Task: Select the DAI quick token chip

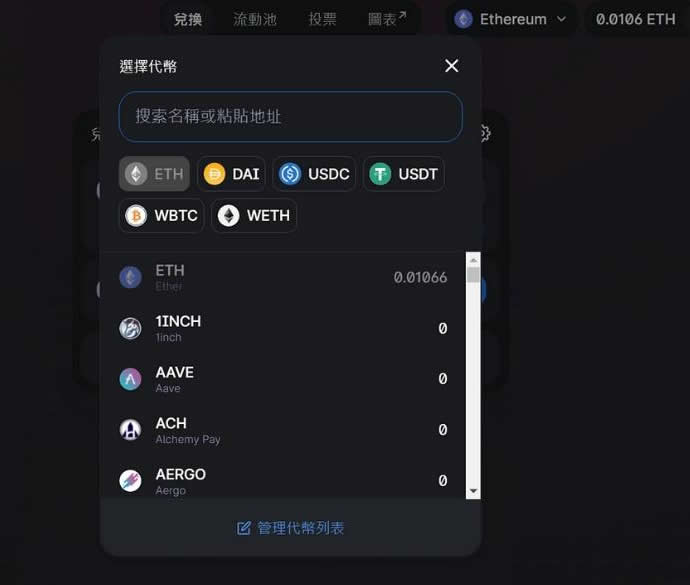Action: (232, 174)
